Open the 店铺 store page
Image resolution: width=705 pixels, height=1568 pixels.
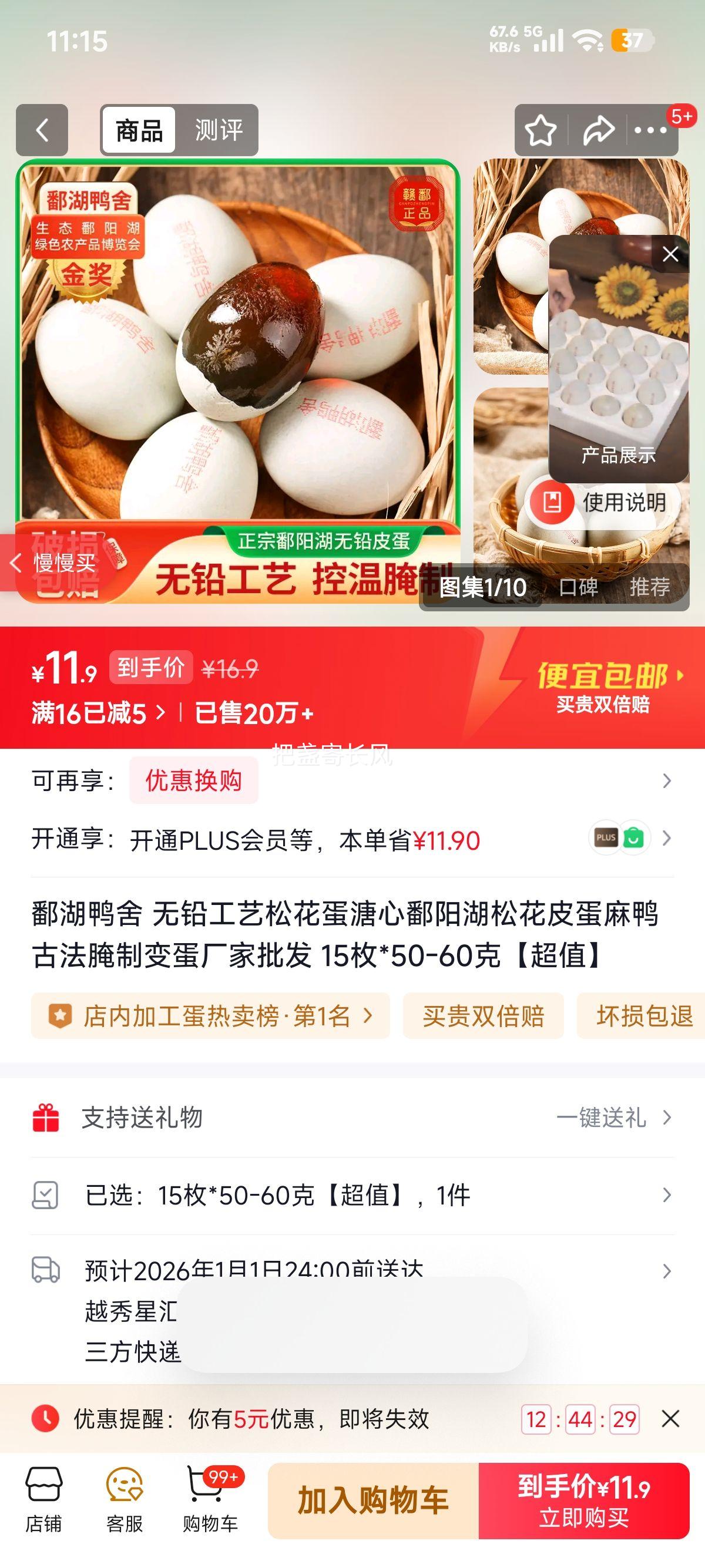click(x=43, y=1498)
